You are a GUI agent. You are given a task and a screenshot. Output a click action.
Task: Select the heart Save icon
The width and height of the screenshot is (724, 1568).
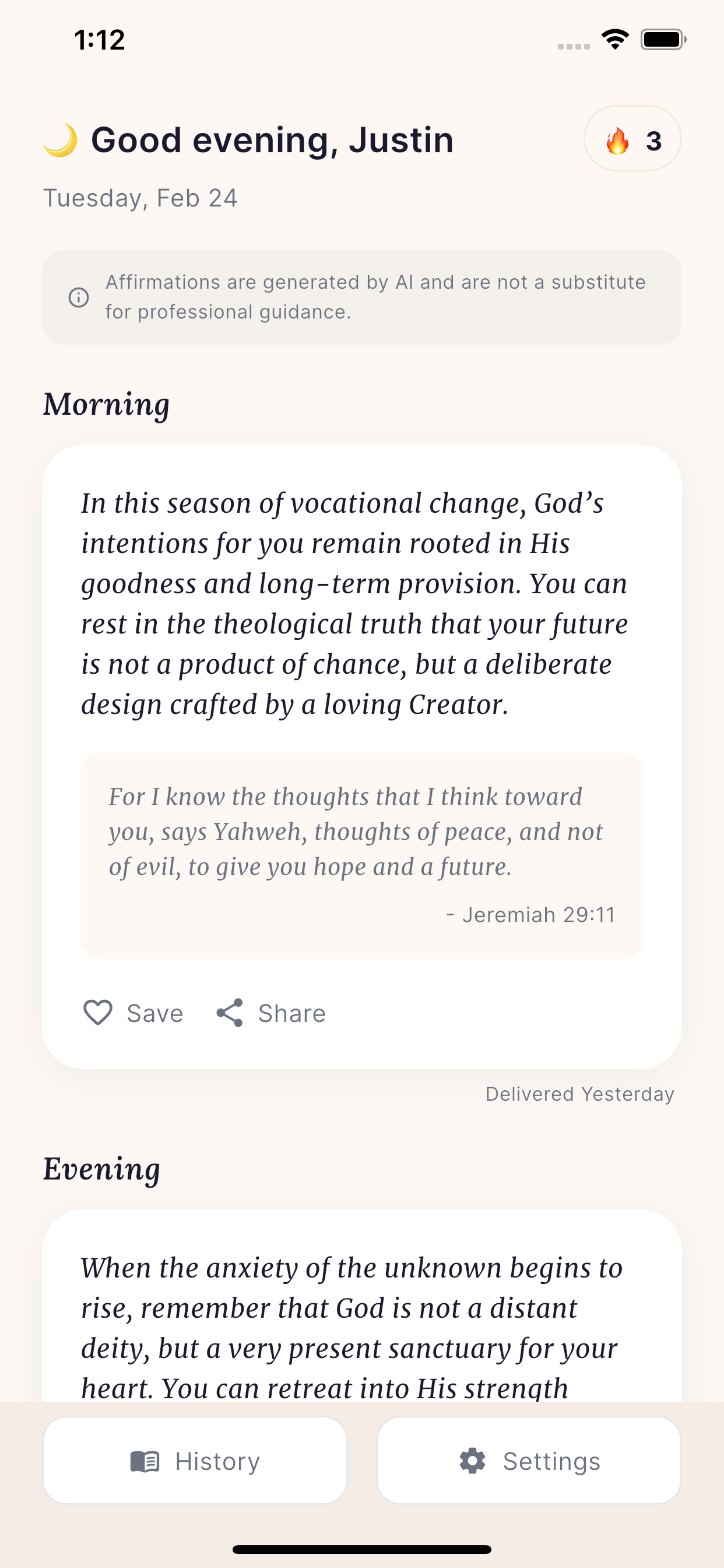(100, 1012)
